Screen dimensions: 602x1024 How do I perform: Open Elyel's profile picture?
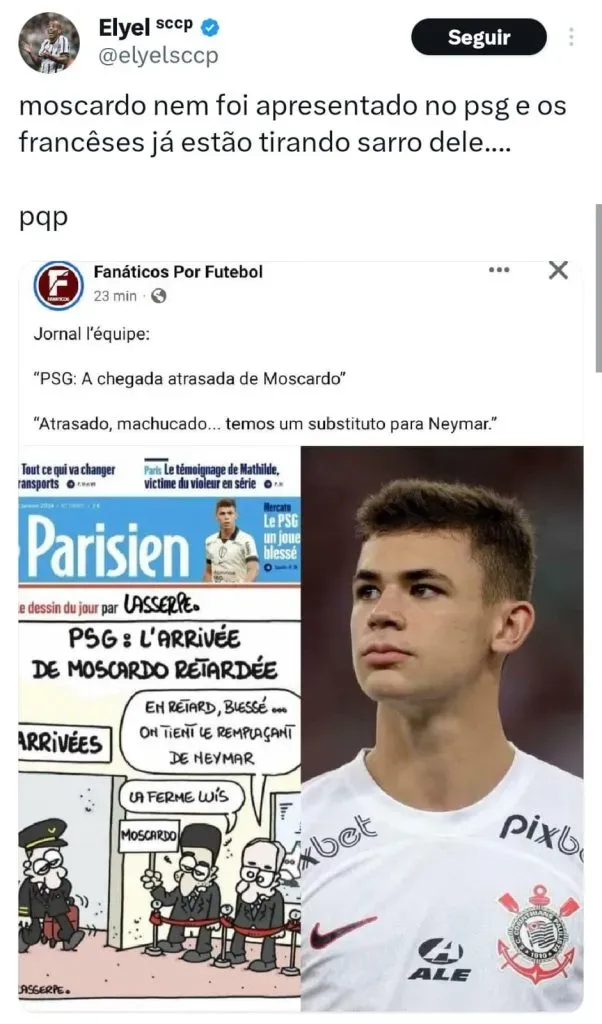(x=49, y=42)
